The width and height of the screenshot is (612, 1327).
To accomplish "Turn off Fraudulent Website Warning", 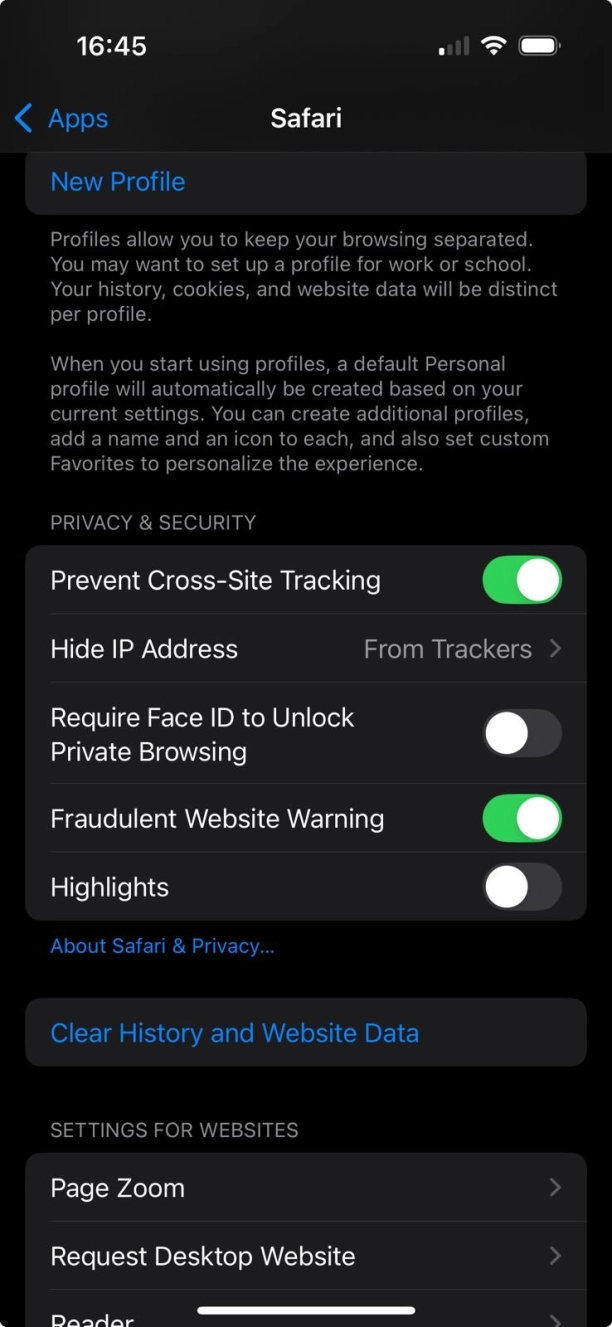I will [521, 818].
